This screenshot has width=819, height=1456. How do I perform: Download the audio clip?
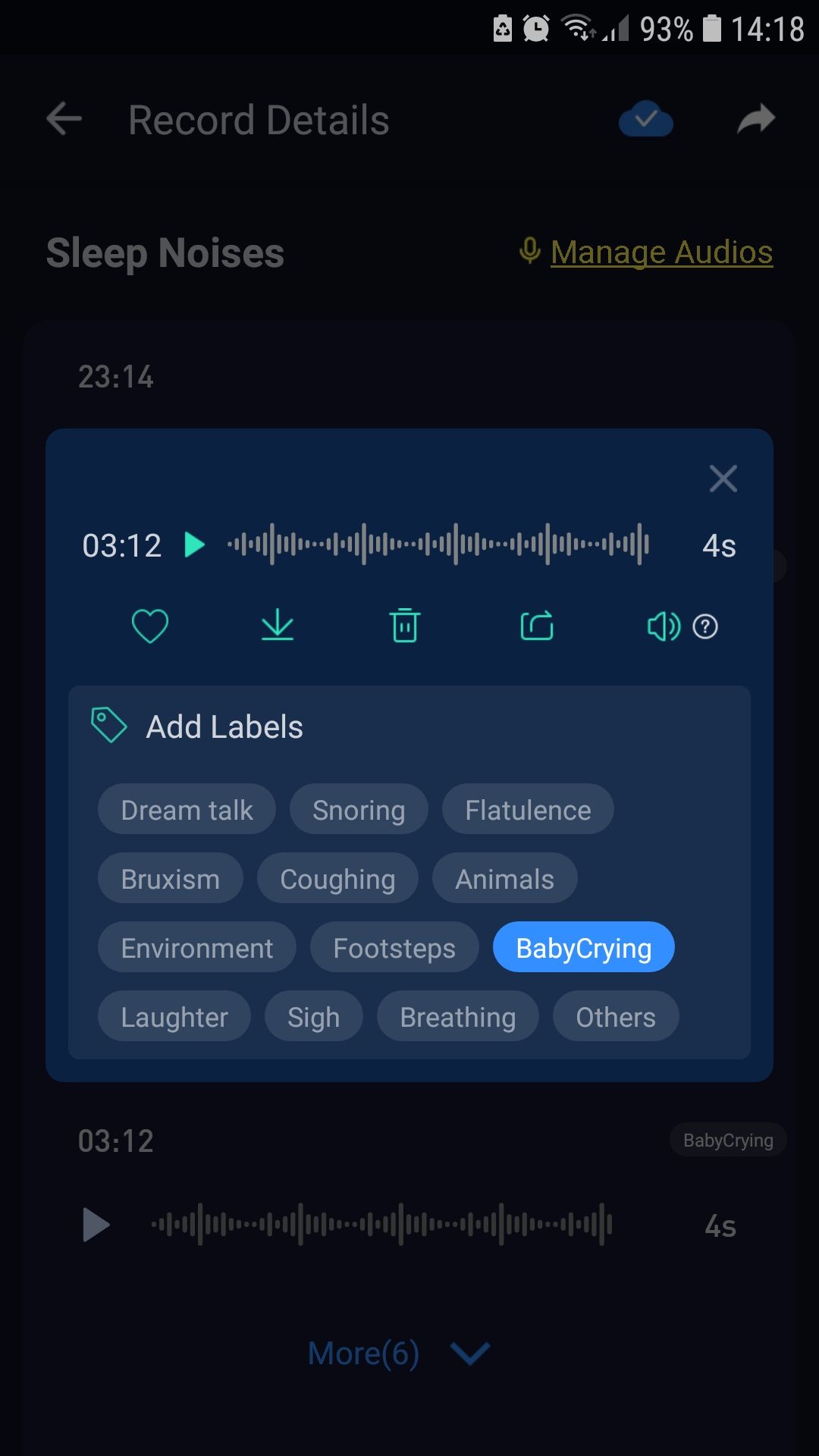tap(278, 626)
